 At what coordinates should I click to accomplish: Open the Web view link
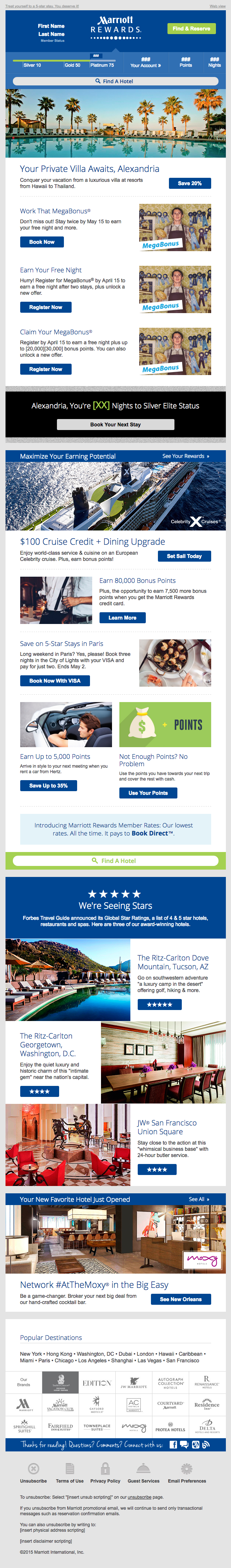(x=217, y=6)
